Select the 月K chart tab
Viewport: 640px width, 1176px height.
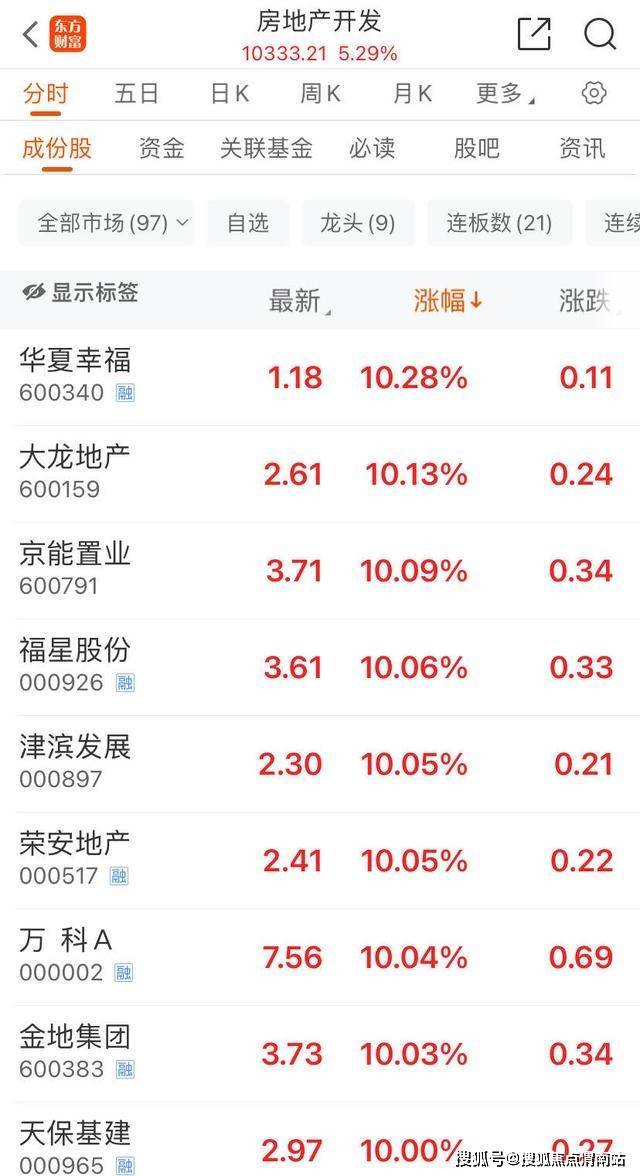tap(412, 94)
